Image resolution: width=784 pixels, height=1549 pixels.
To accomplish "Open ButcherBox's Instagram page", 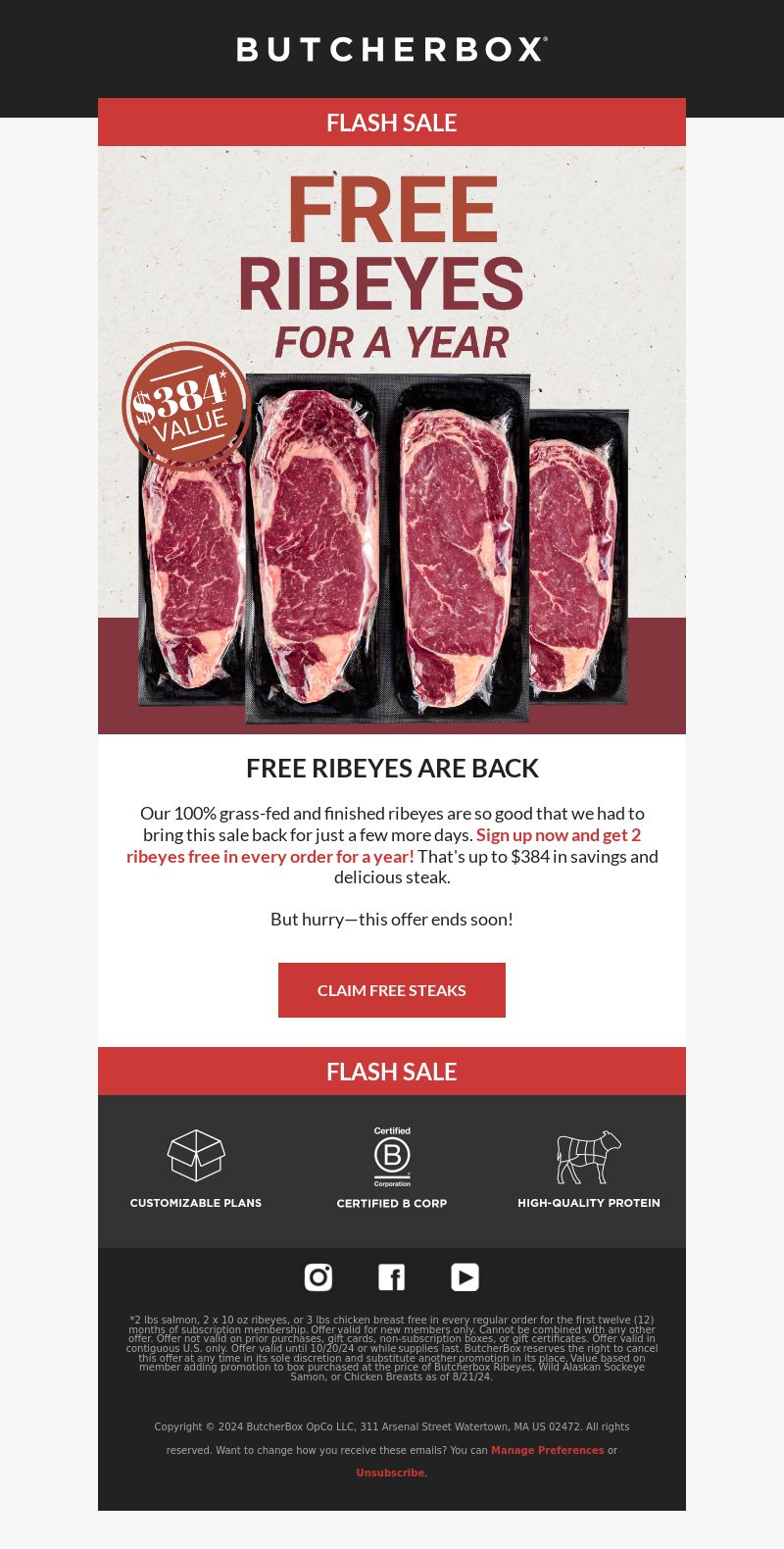I will 318,1277.
